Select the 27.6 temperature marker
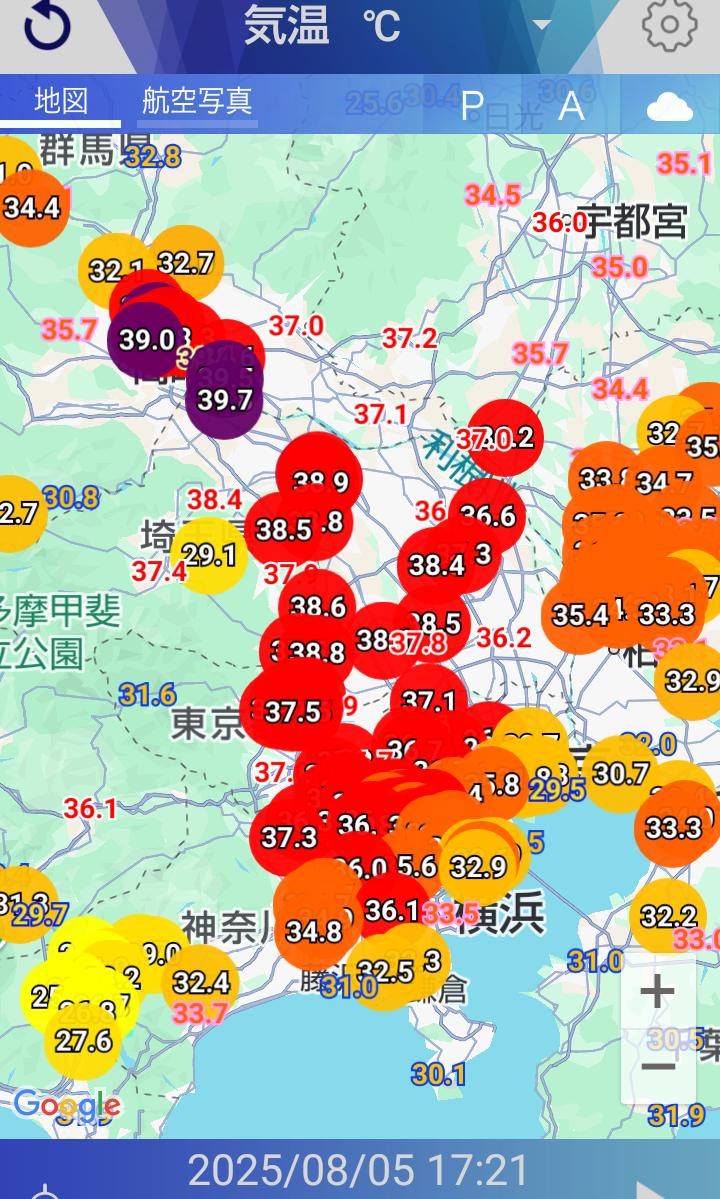Viewport: 720px width, 1199px height. point(82,1041)
